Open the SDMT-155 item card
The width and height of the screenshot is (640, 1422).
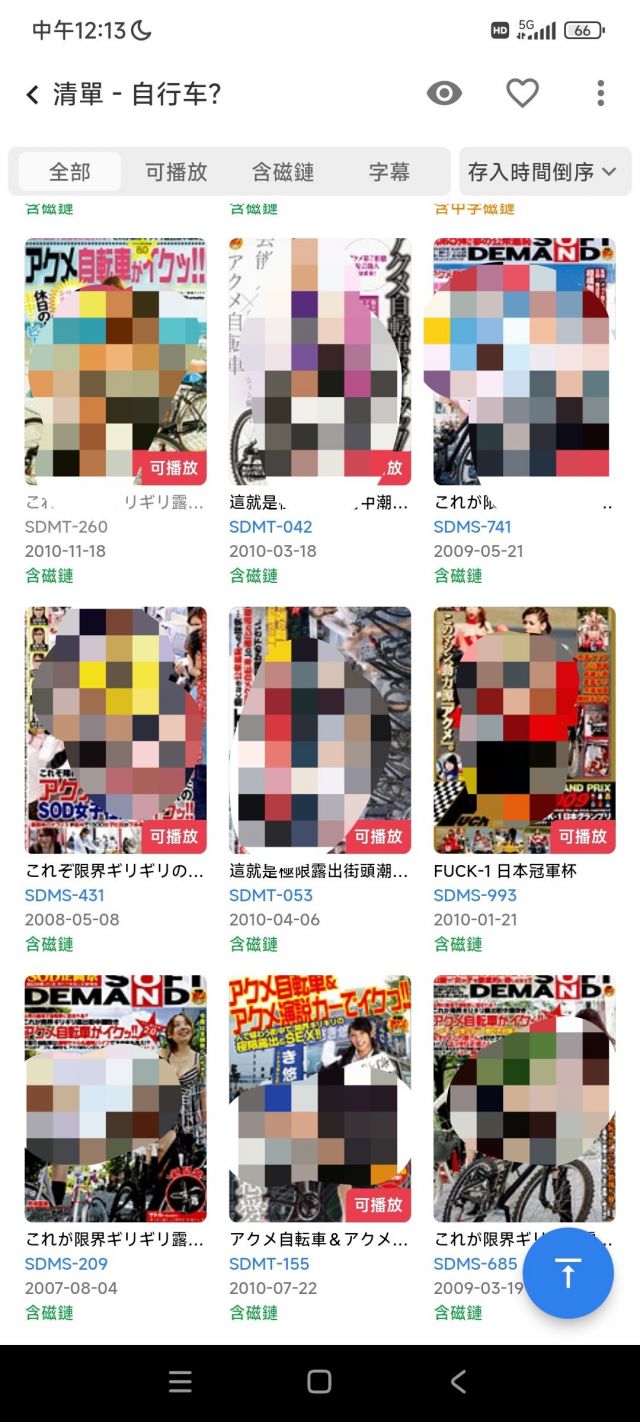[319, 1098]
